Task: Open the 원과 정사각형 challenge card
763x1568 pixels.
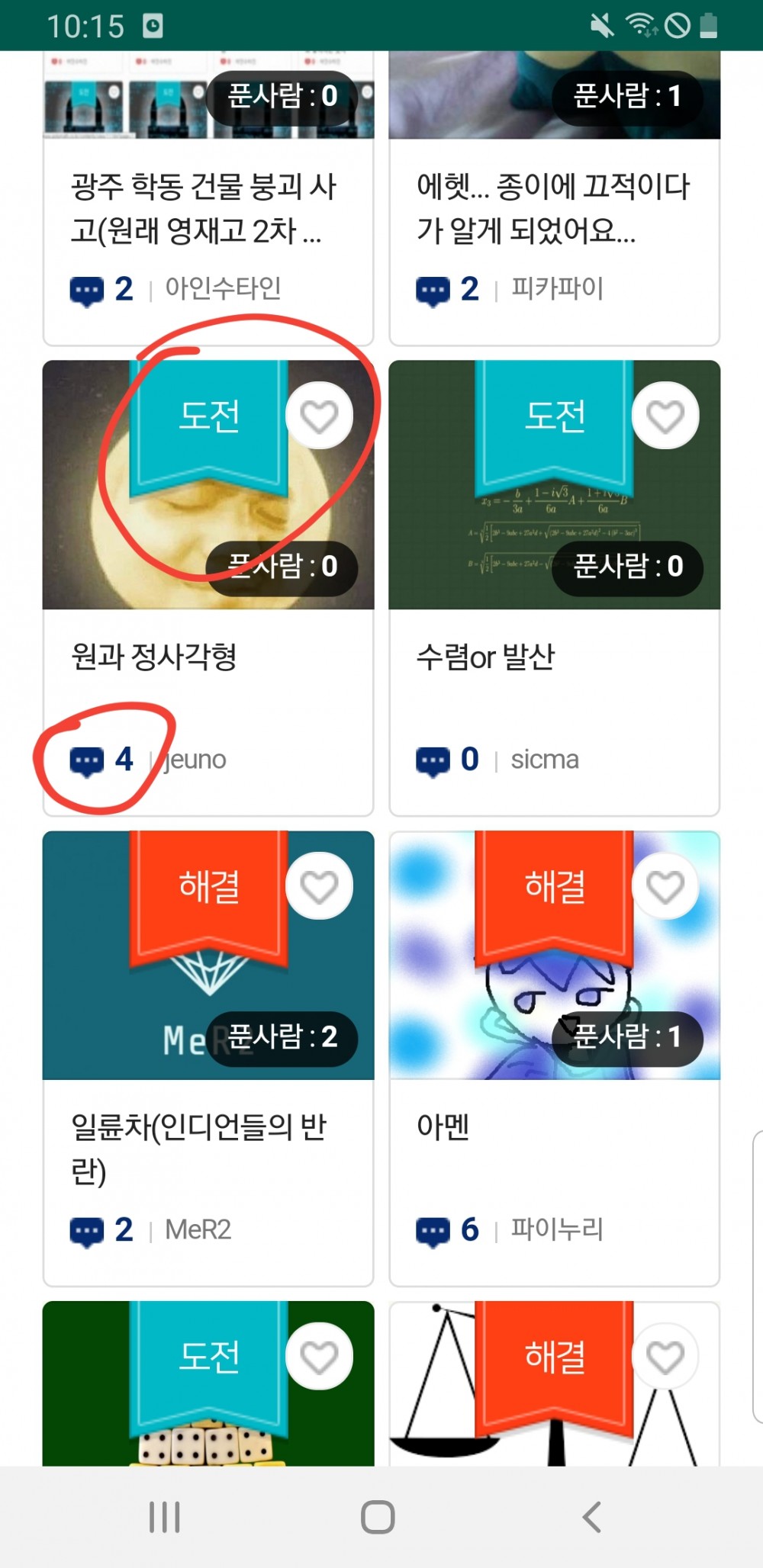Action: pos(208,588)
